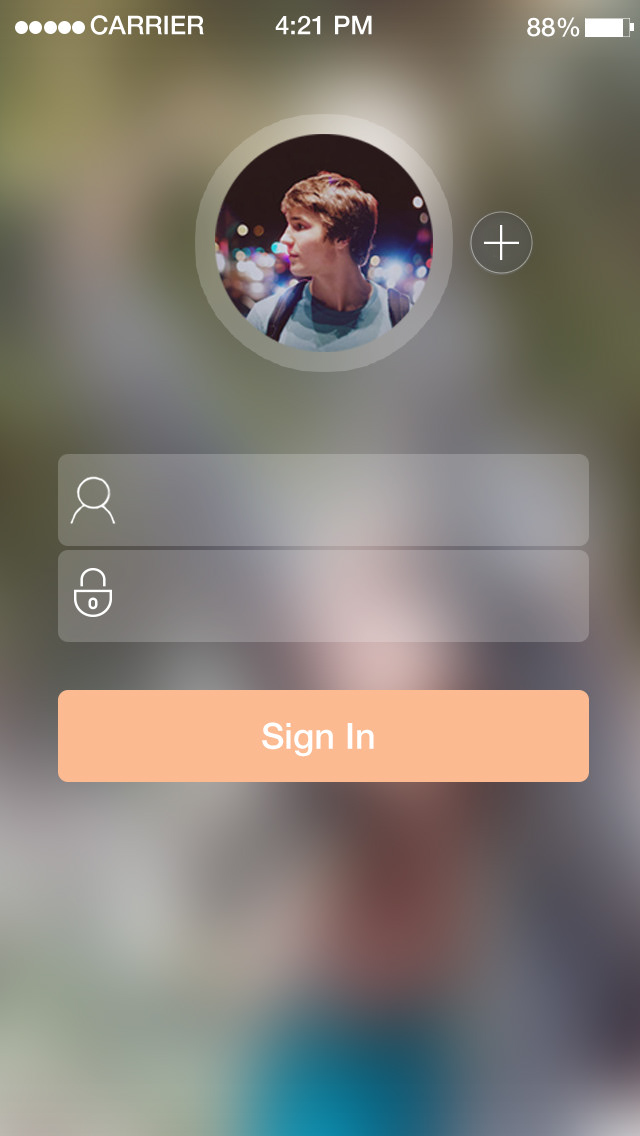Open the circular profile photo
The image size is (640, 1136).
[324, 243]
